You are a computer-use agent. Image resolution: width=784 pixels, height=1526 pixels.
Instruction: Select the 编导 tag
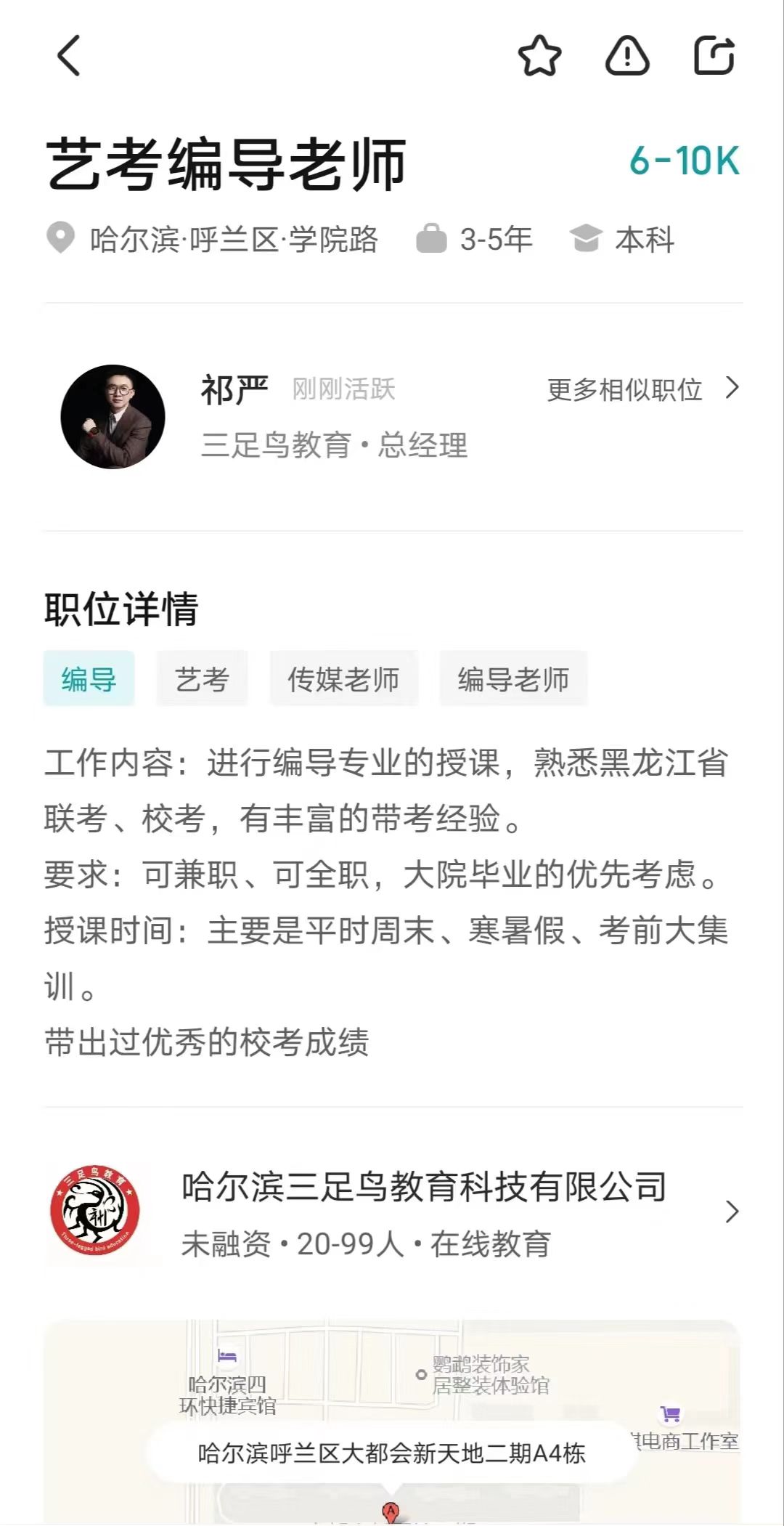pyautogui.click(x=89, y=679)
